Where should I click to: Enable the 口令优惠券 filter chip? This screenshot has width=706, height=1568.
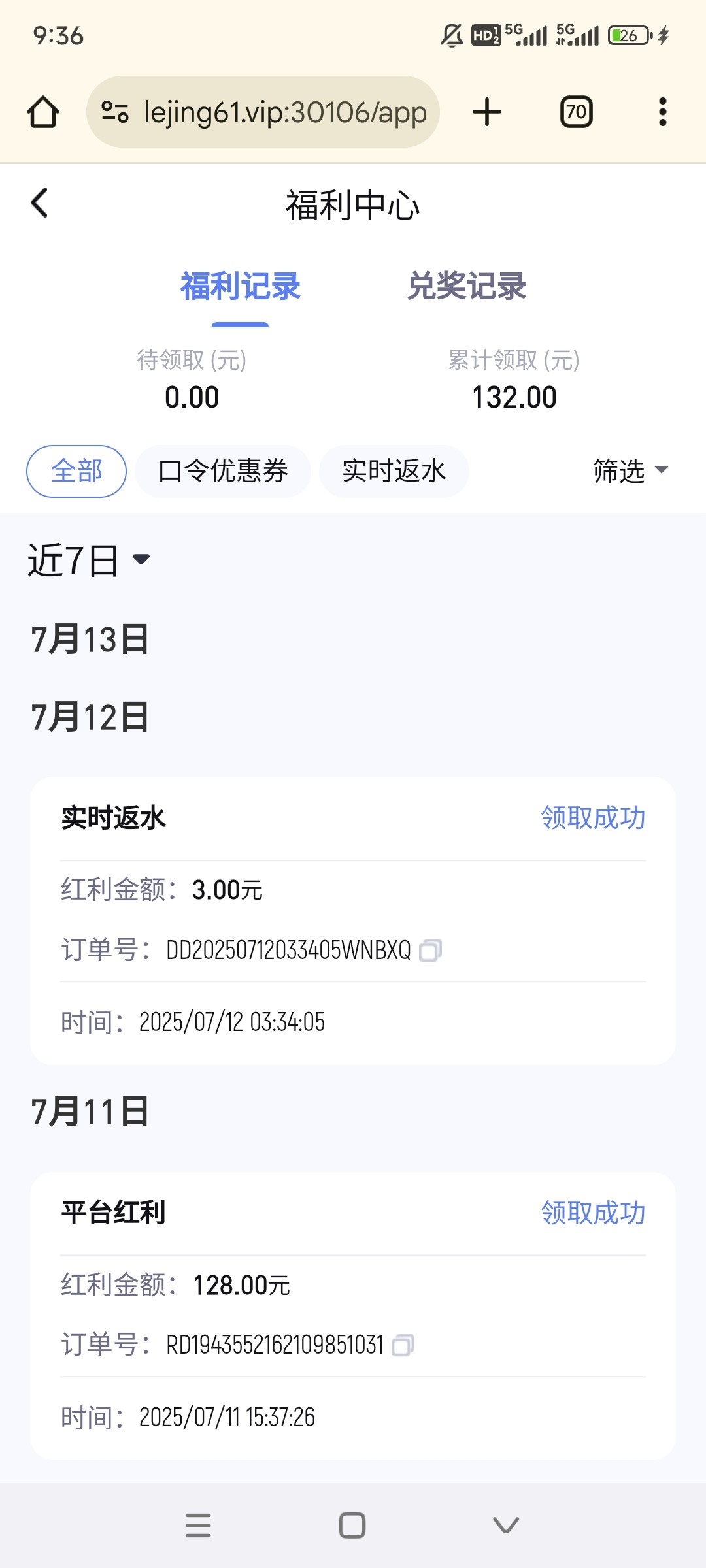pyautogui.click(x=224, y=470)
